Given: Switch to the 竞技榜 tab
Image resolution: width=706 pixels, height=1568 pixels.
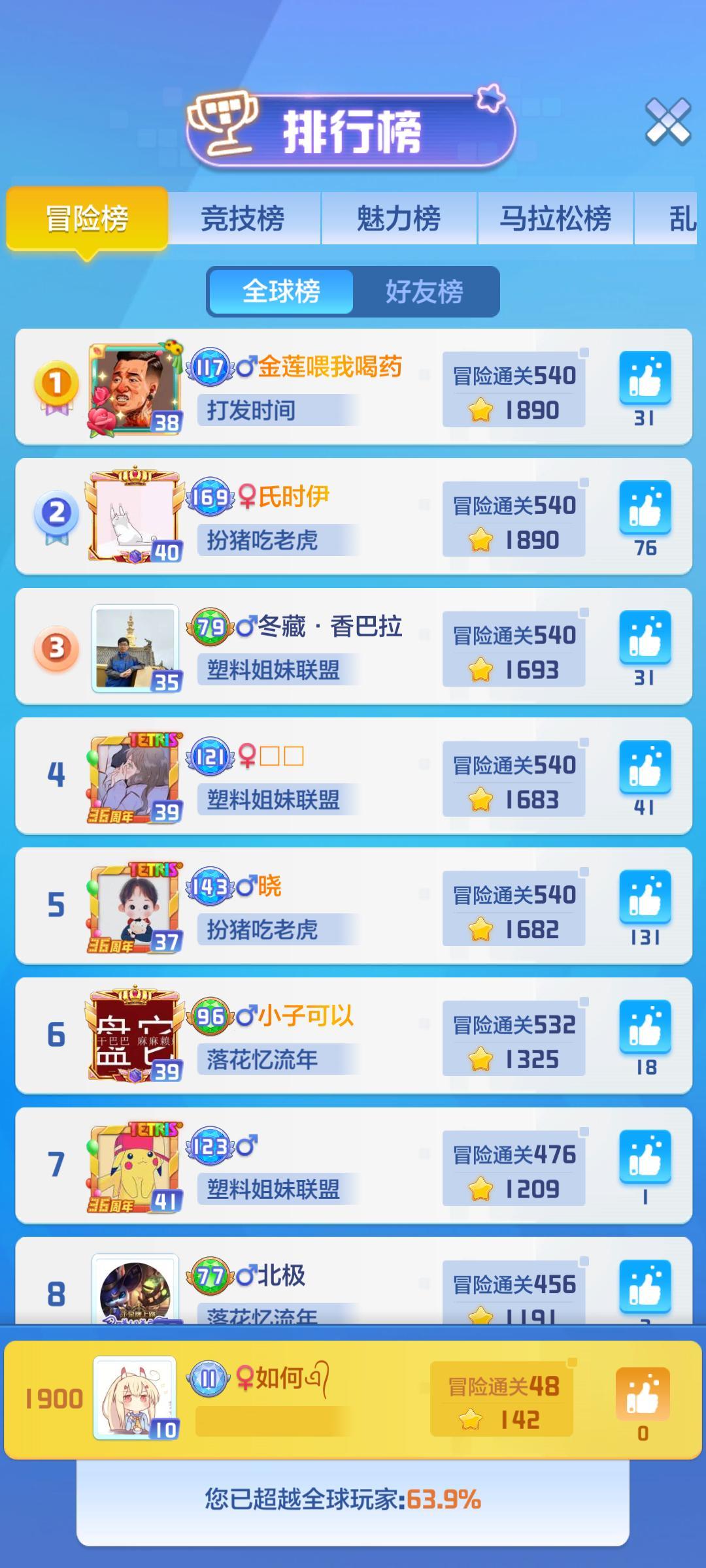Looking at the screenshot, I should point(243,218).
